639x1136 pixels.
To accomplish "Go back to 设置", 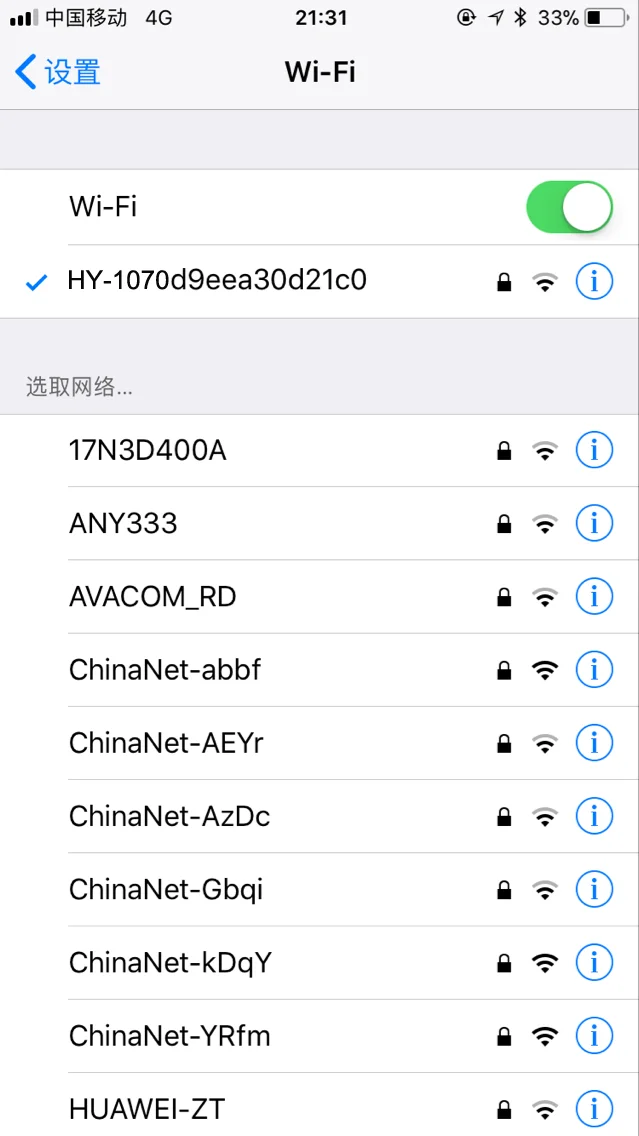I will [x=57, y=72].
